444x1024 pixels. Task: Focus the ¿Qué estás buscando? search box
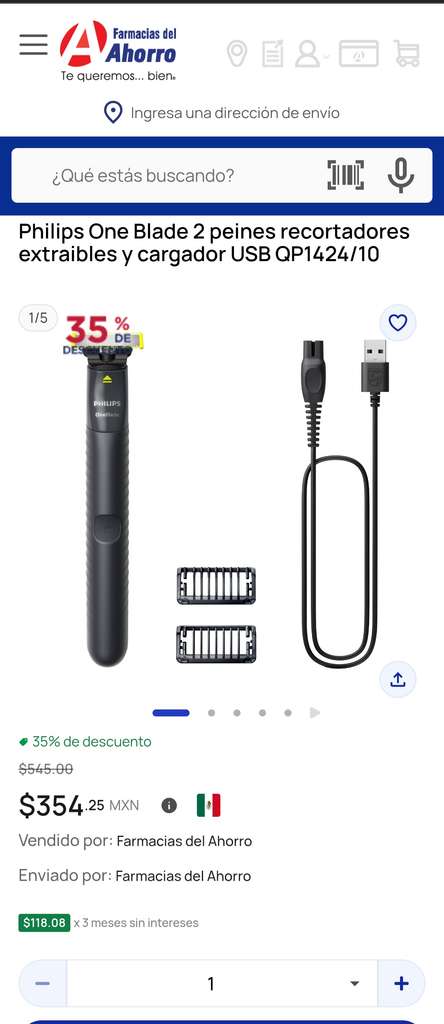(x=168, y=175)
